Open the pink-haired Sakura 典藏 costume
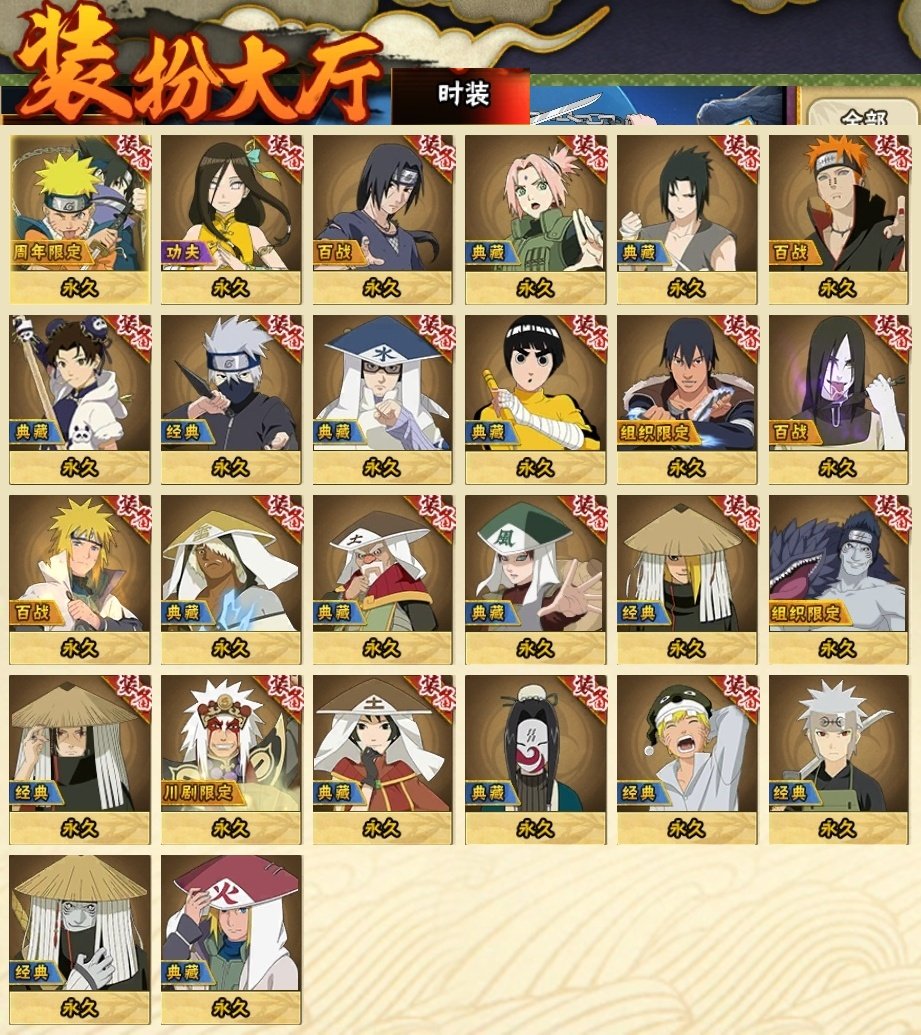Viewport: 921px width, 1035px height. pos(535,210)
